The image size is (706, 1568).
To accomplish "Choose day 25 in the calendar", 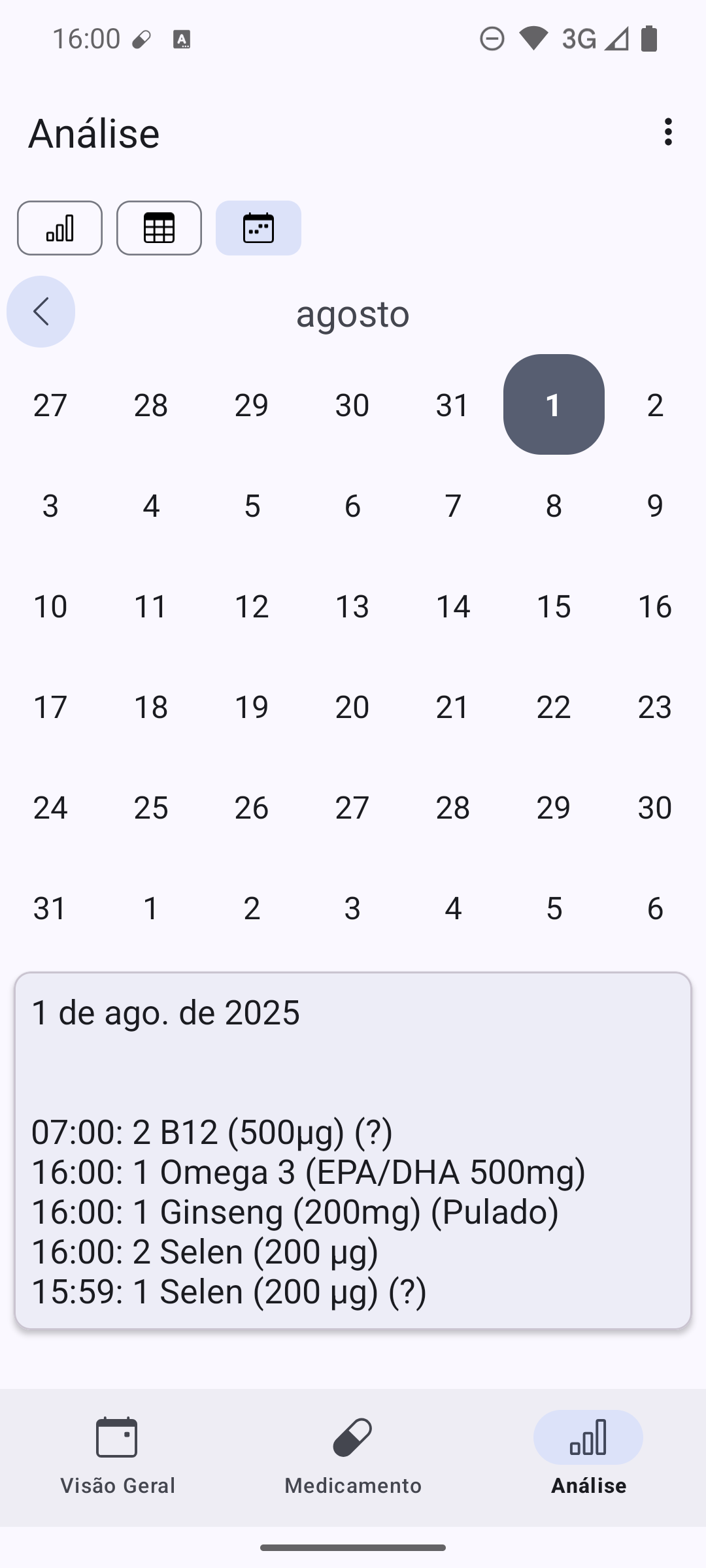I will [x=151, y=808].
